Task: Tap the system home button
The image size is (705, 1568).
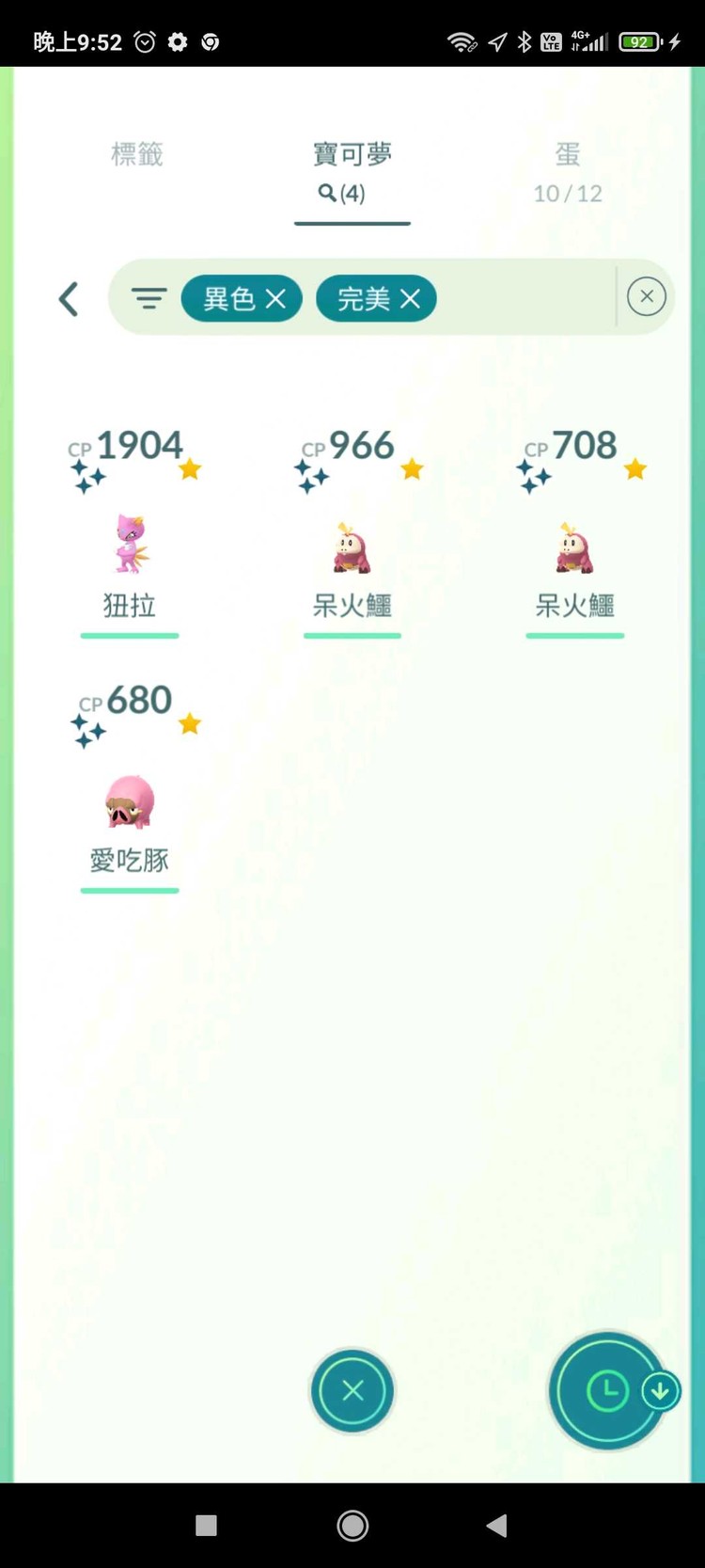Action: [x=352, y=1526]
